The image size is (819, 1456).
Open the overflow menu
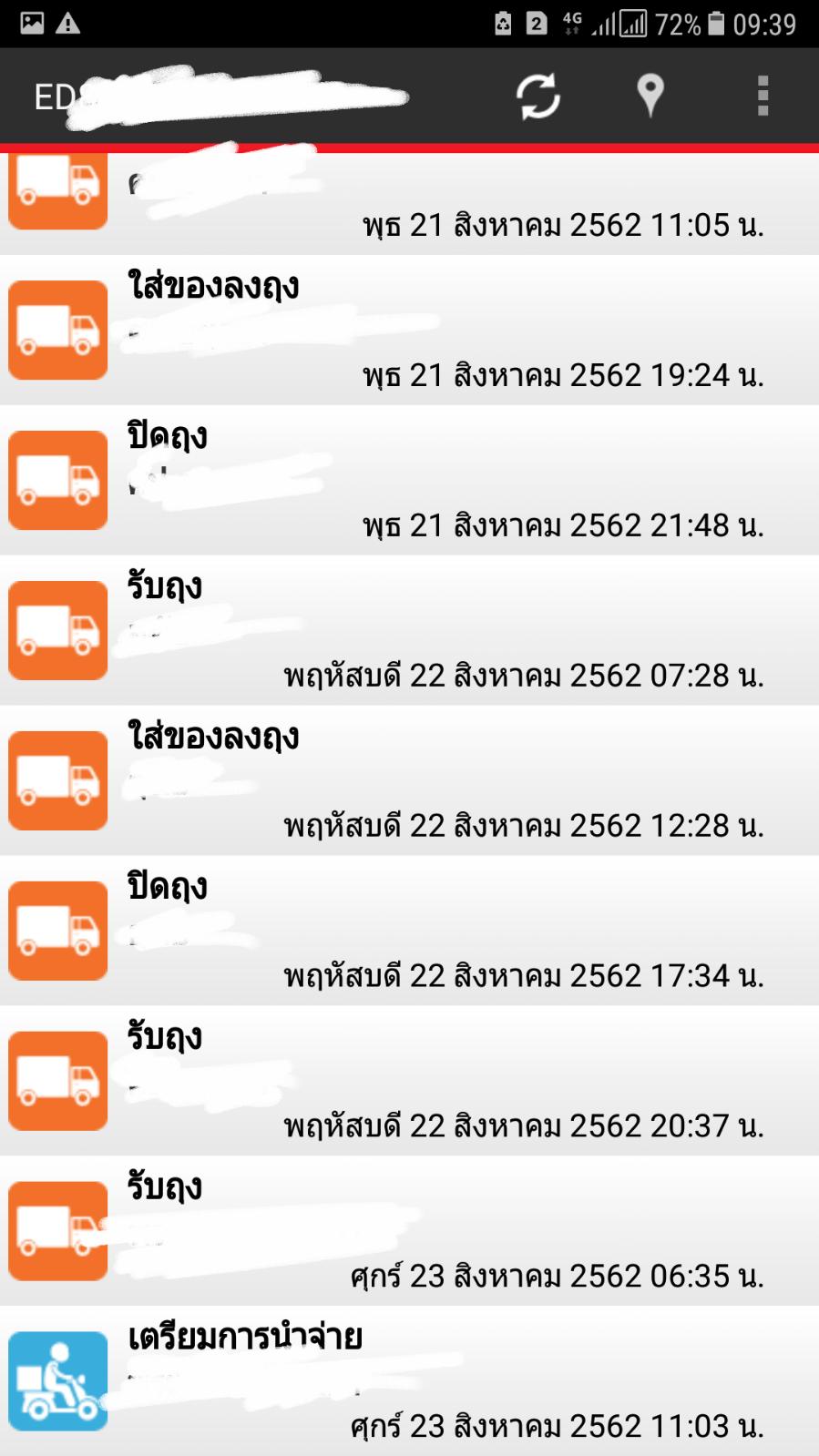[763, 96]
